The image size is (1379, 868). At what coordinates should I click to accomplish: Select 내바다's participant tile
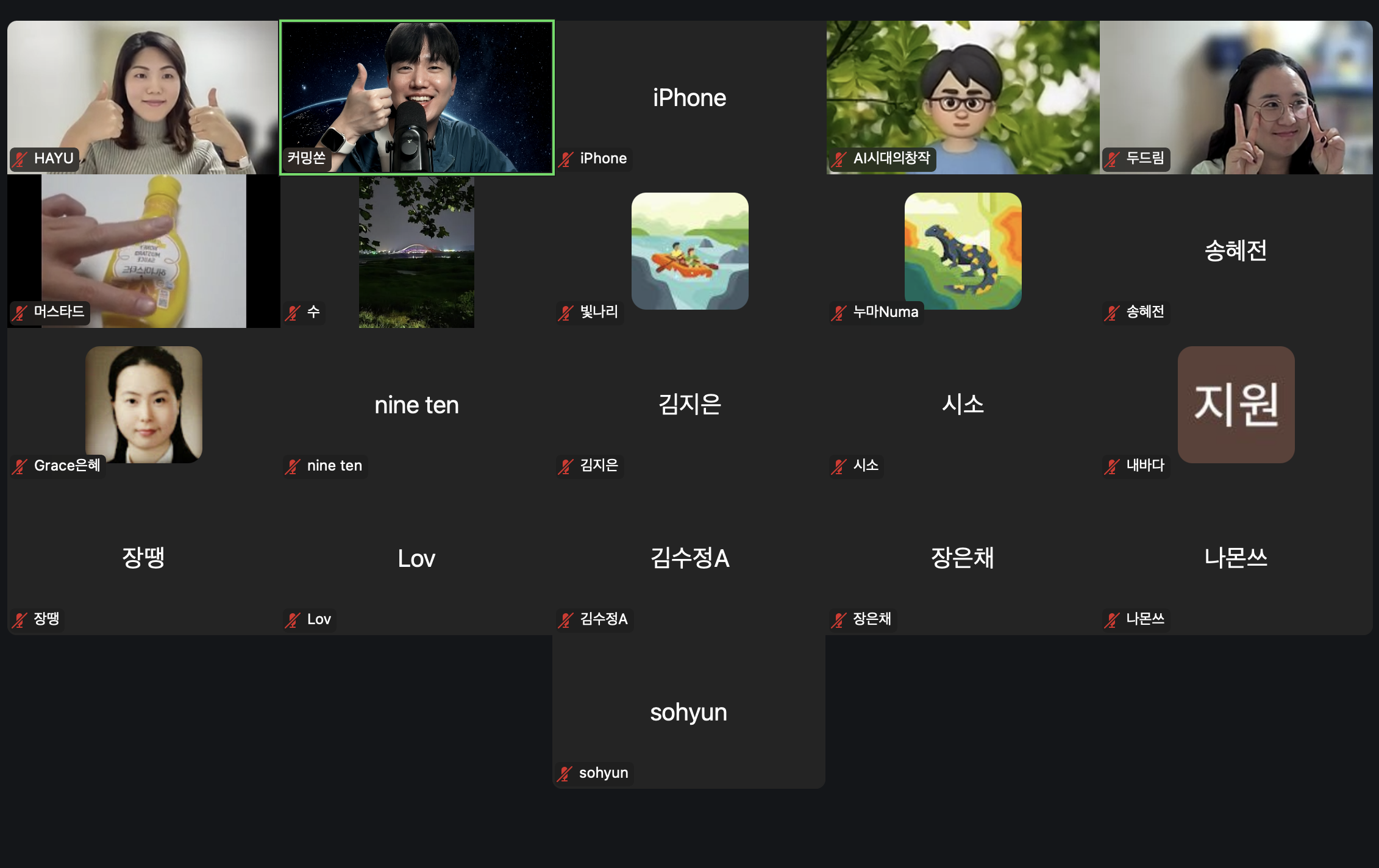coord(1236,405)
